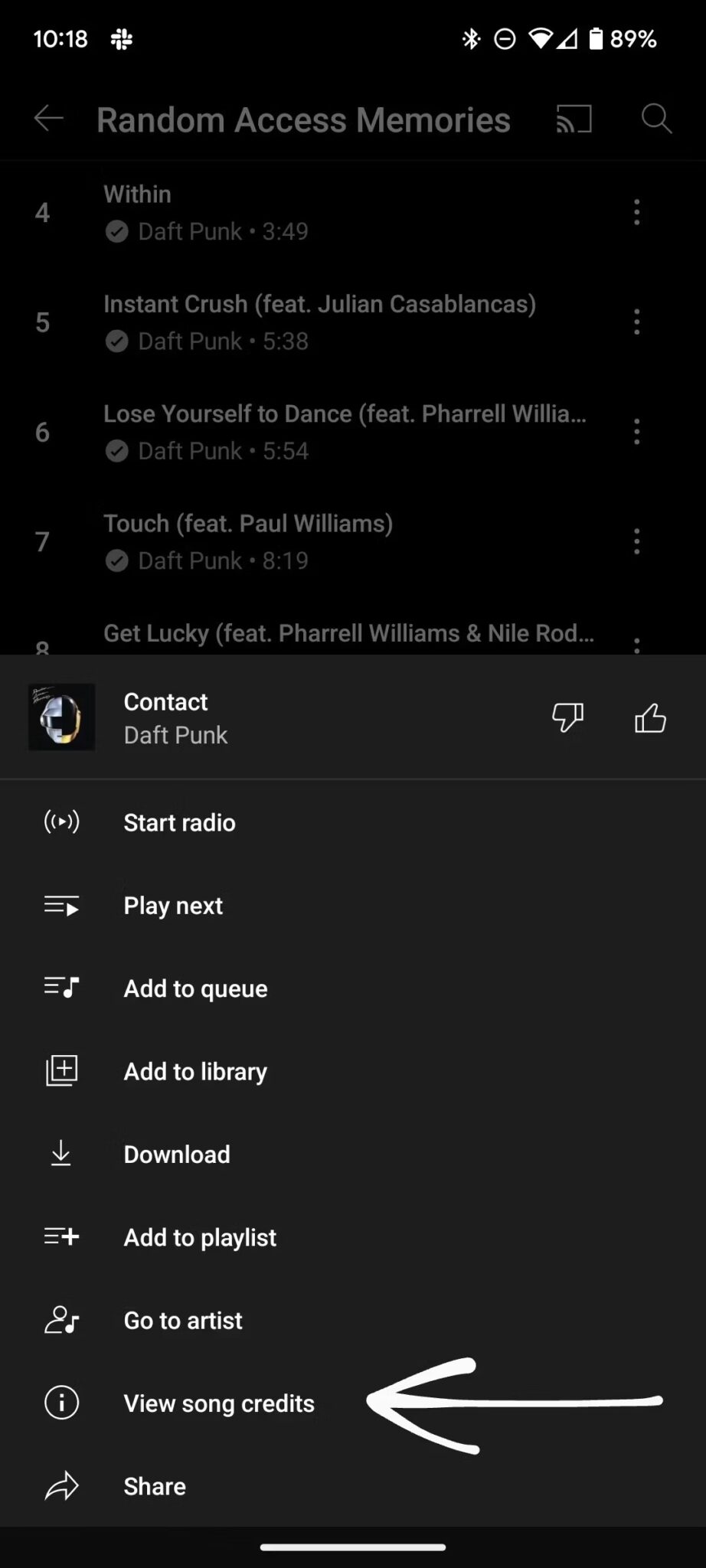Dislike the song Contact
Viewport: 706px width, 1568px height.
click(568, 717)
